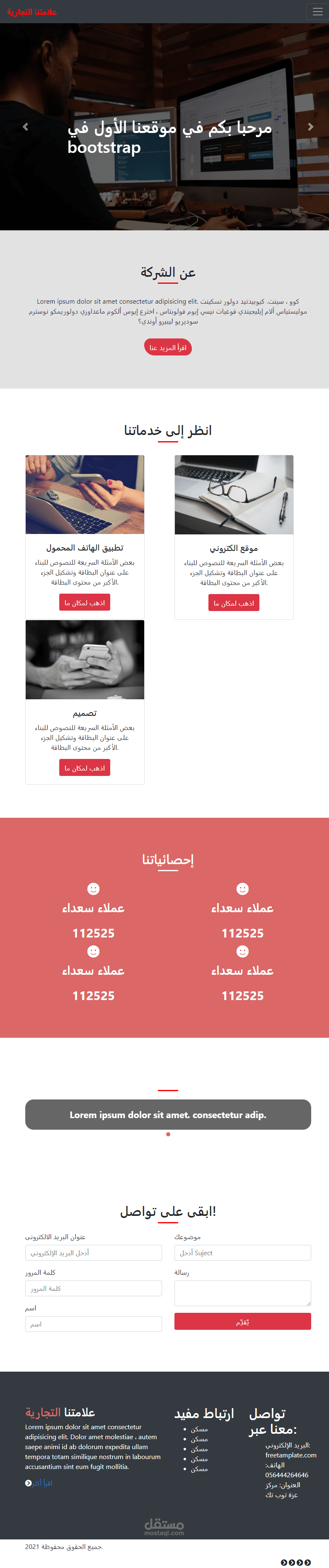Focus the موضوع subject field
This screenshot has height=1568, width=329.
pos(242,1253)
